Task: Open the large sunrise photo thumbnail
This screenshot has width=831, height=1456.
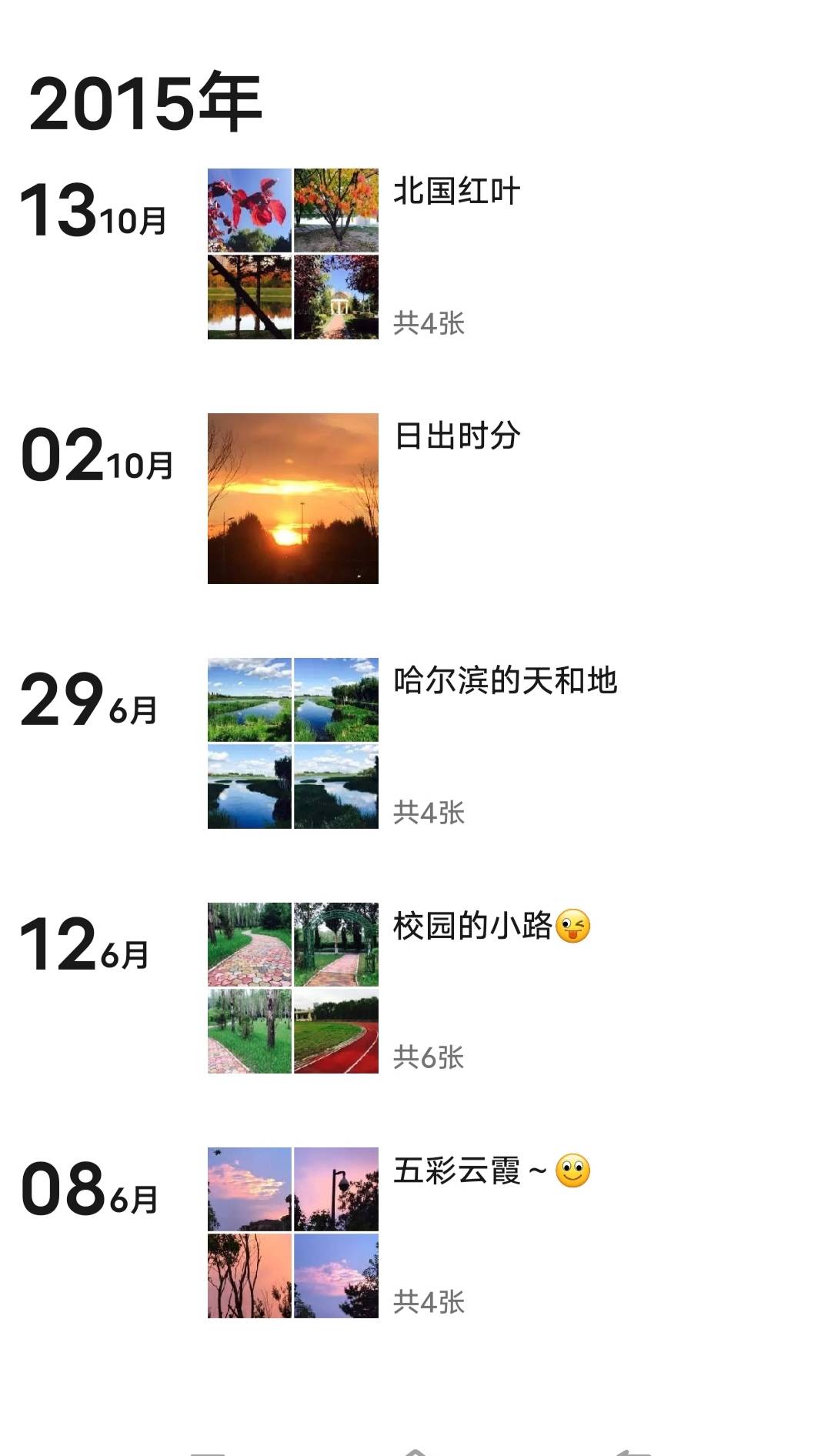Action: (x=292, y=500)
